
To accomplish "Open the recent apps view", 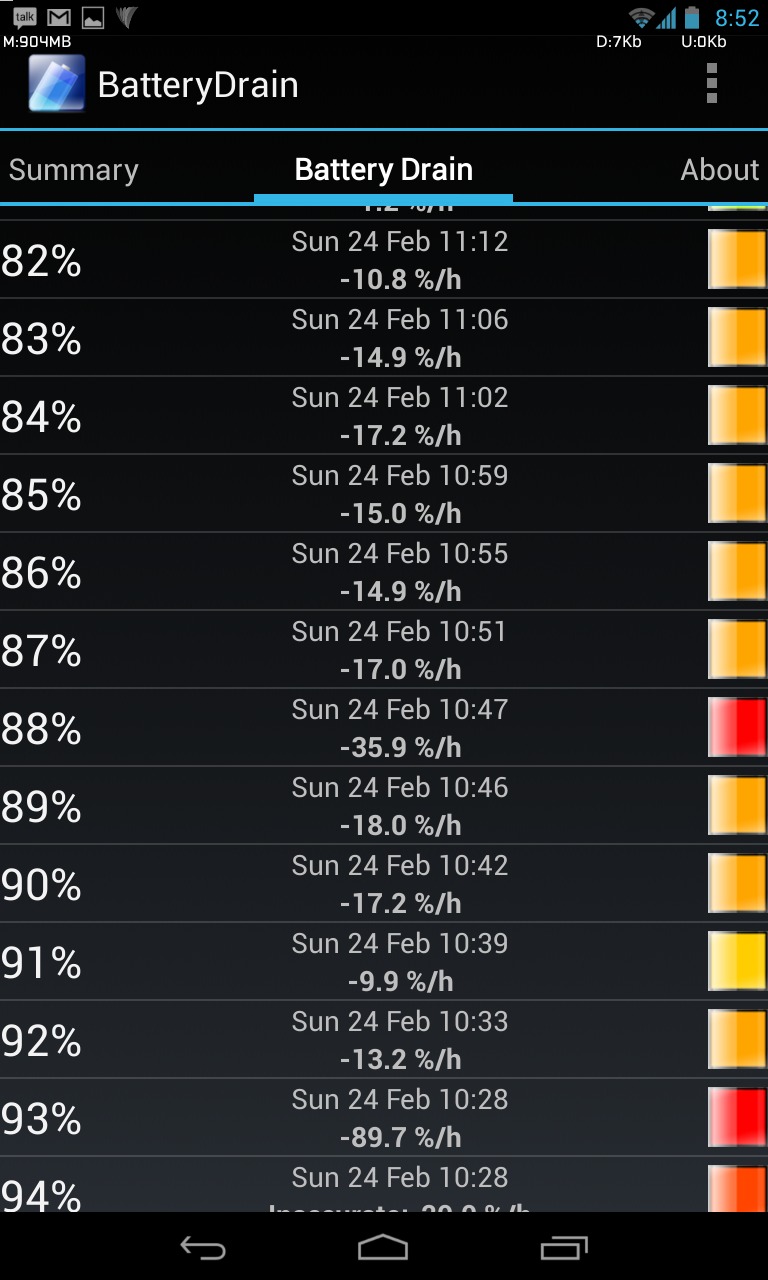I will [x=563, y=1247].
